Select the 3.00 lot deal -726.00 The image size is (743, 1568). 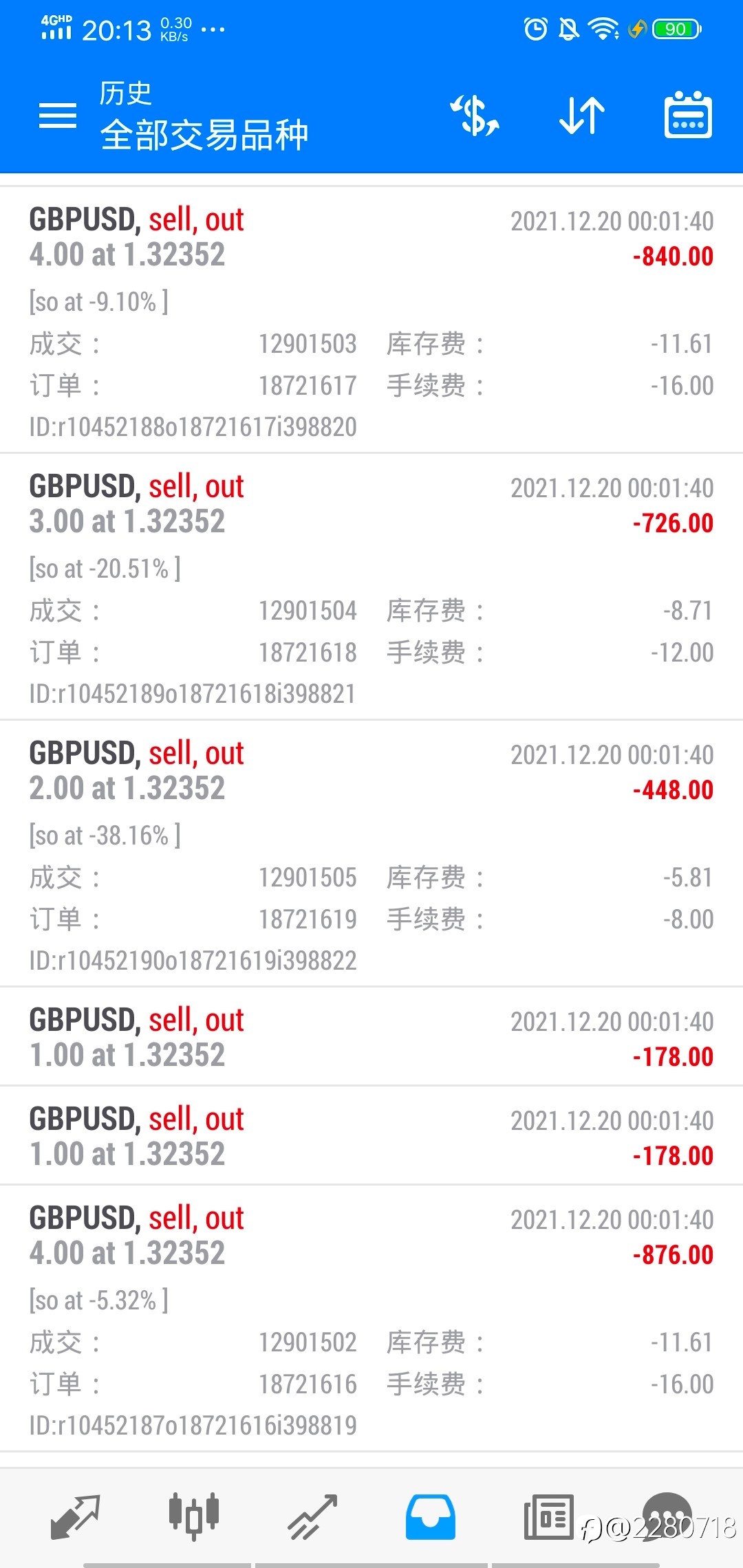point(371,587)
